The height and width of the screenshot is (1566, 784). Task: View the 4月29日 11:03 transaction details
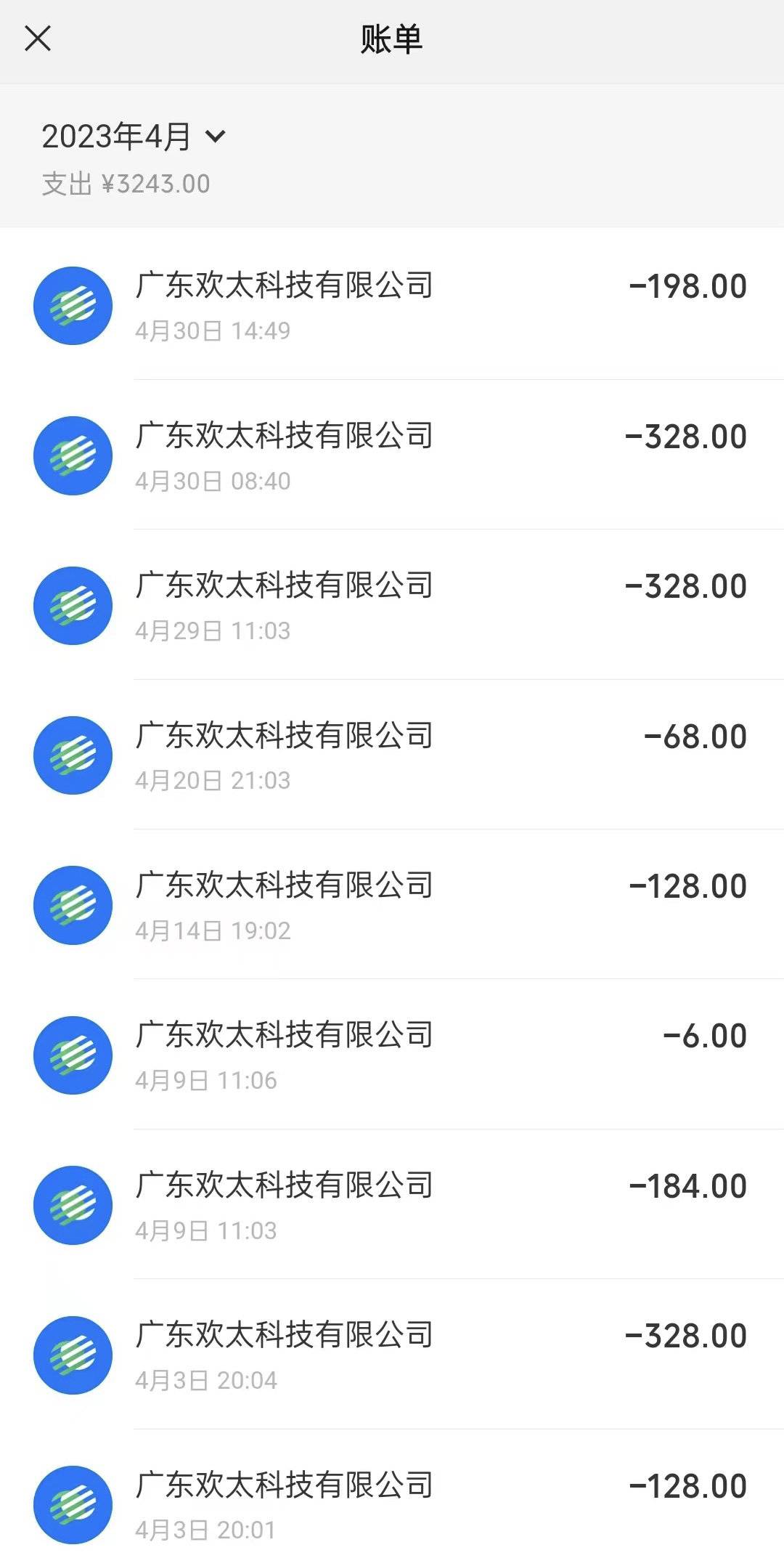click(392, 605)
